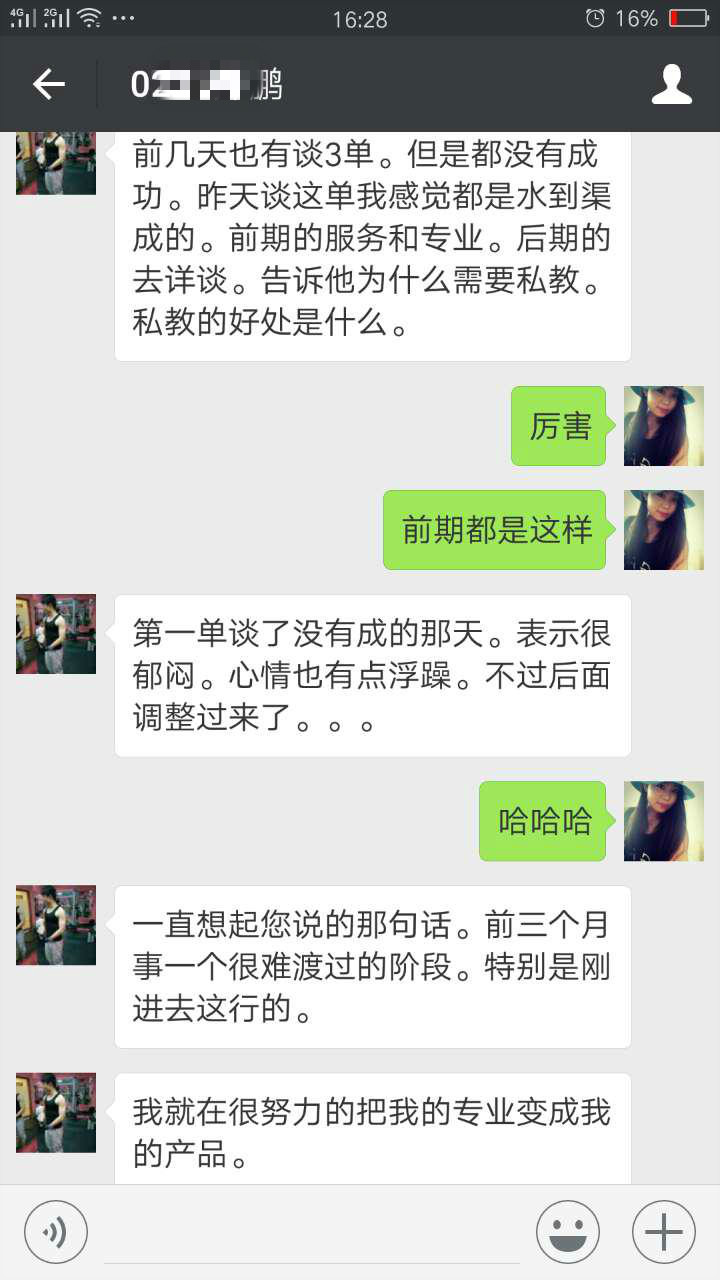Switch to voice message input
Screen dimensions: 720x1280
coord(56,1232)
